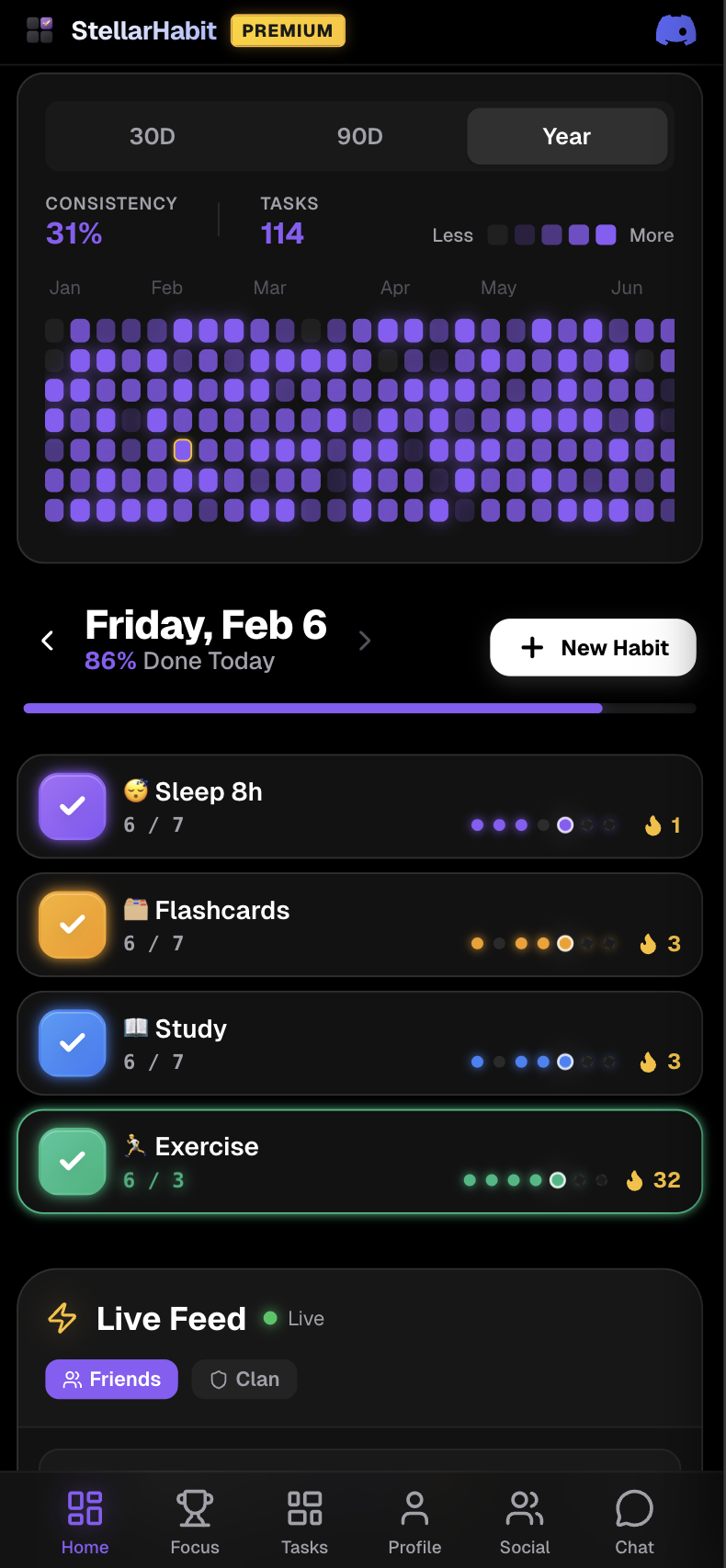Uncheck the Flashcards habit for today

(72, 925)
